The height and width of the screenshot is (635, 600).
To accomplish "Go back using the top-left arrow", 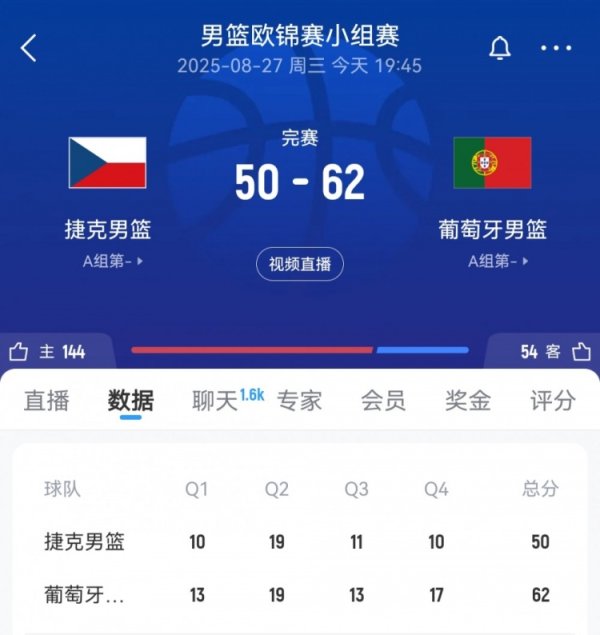I will tap(29, 48).
